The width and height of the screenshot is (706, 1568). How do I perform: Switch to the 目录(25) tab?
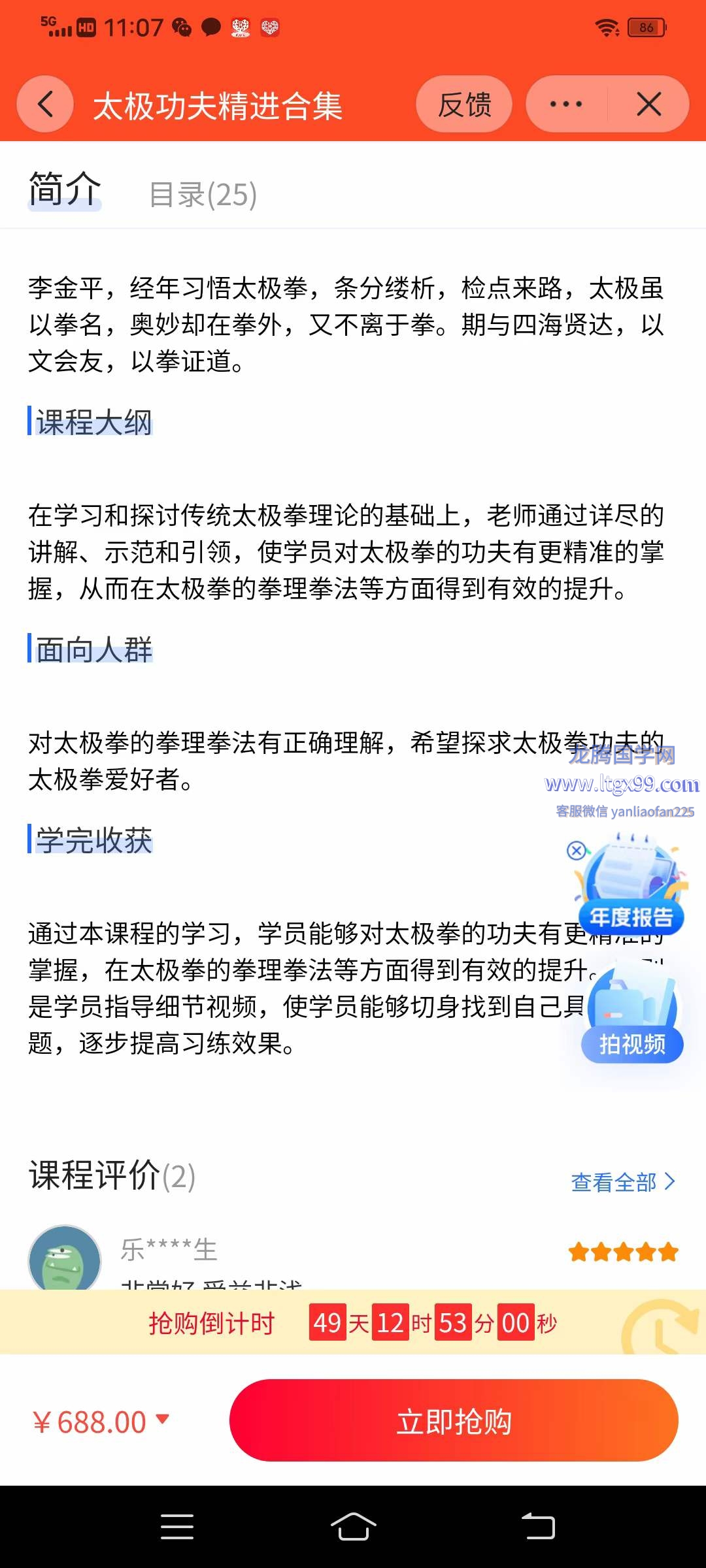pyautogui.click(x=203, y=195)
